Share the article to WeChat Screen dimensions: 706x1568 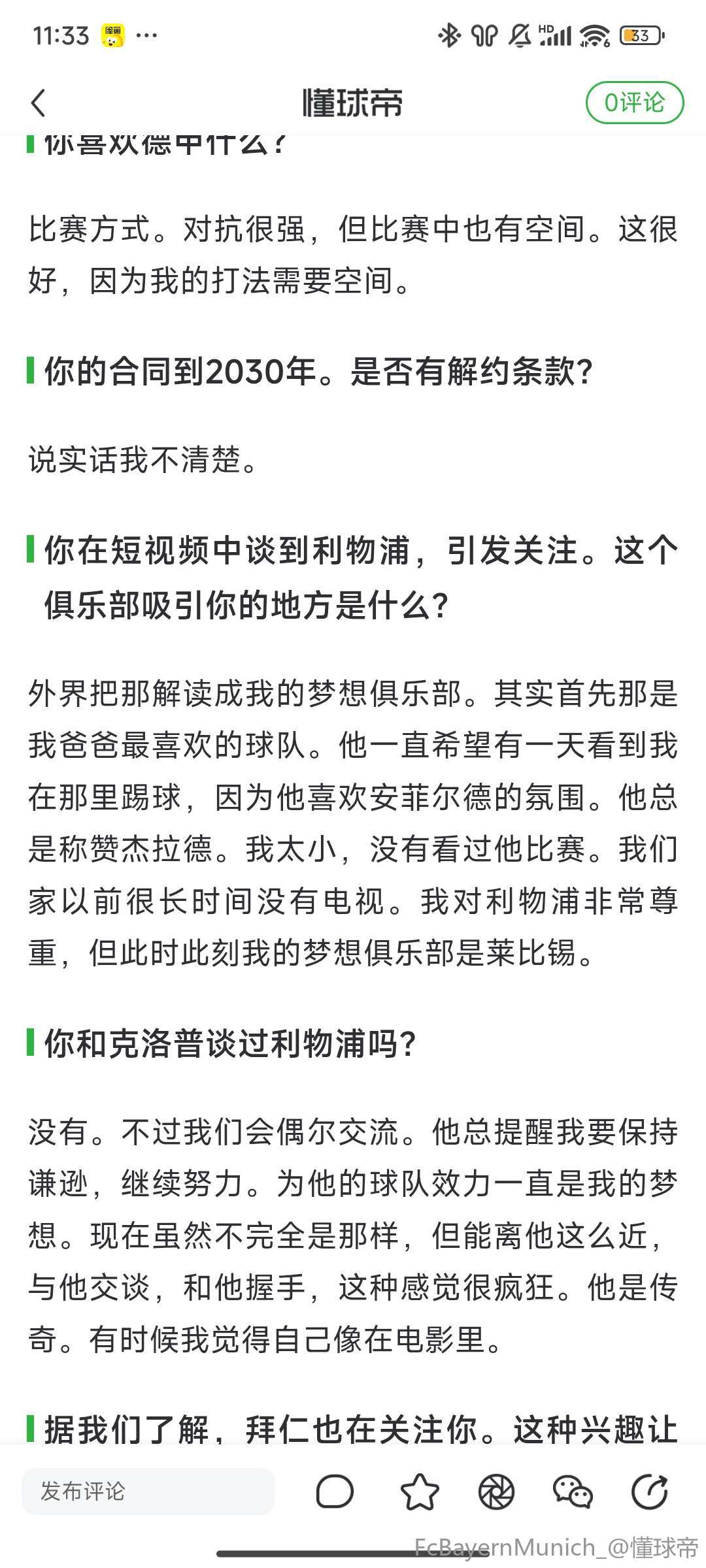coord(573,1492)
